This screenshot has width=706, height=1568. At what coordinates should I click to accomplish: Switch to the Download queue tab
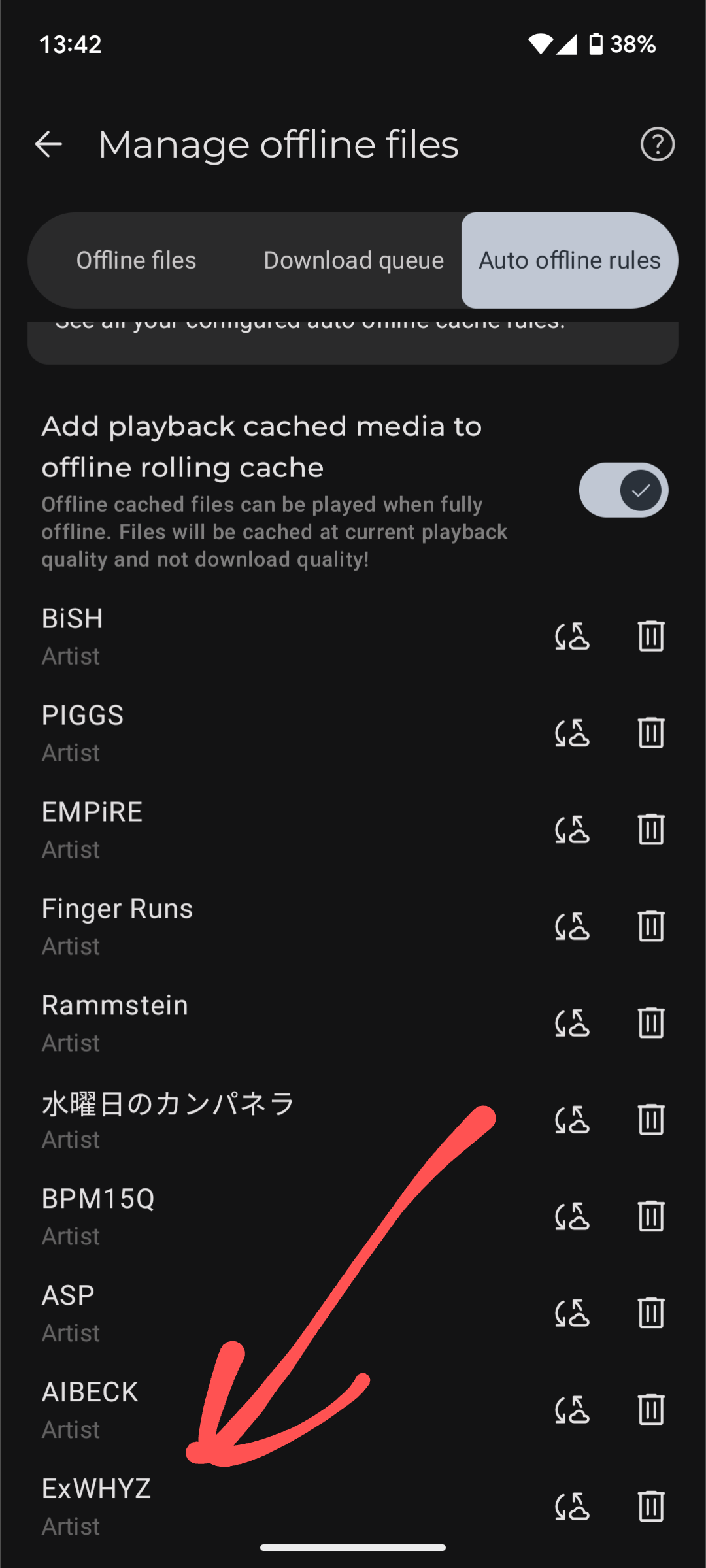pyautogui.click(x=354, y=260)
